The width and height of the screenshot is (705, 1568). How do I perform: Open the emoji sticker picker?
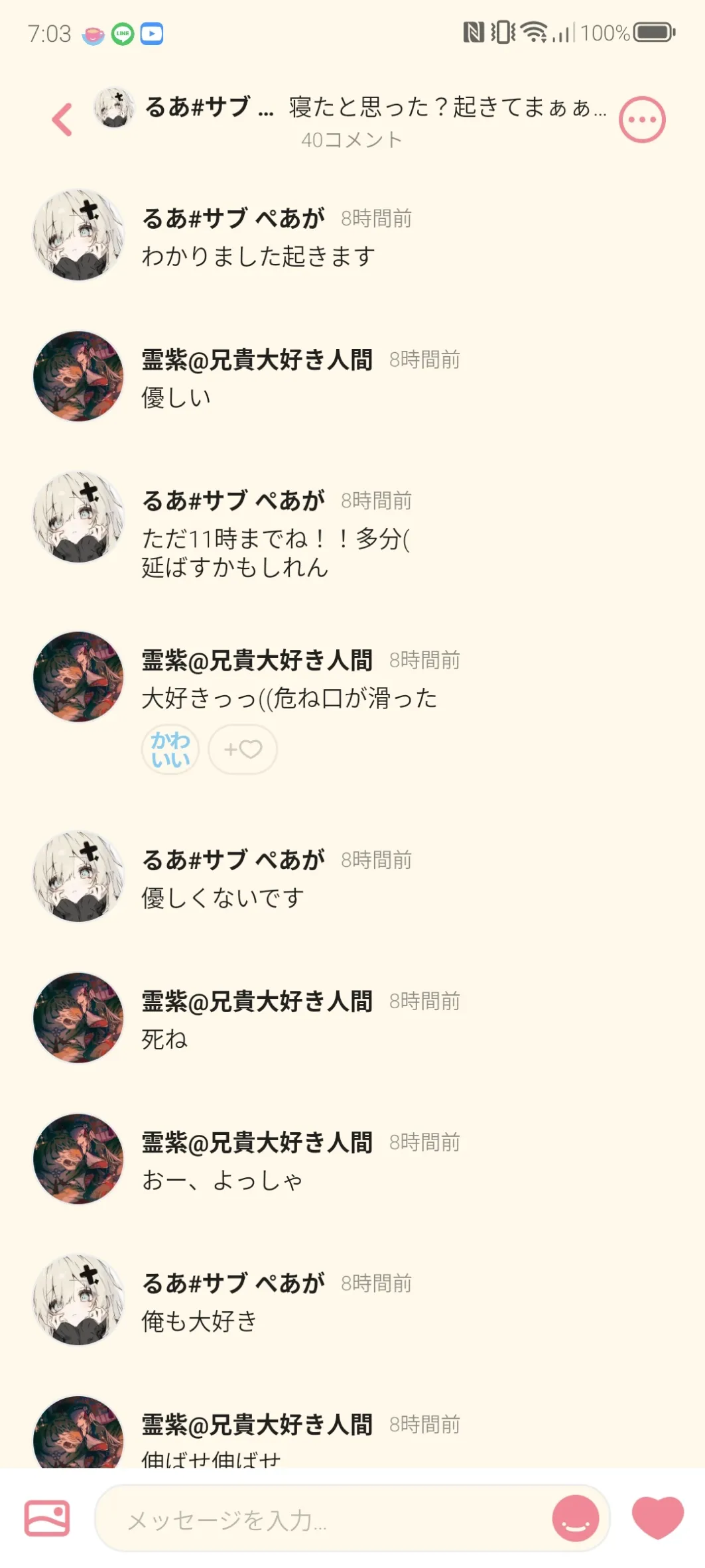click(x=575, y=1518)
